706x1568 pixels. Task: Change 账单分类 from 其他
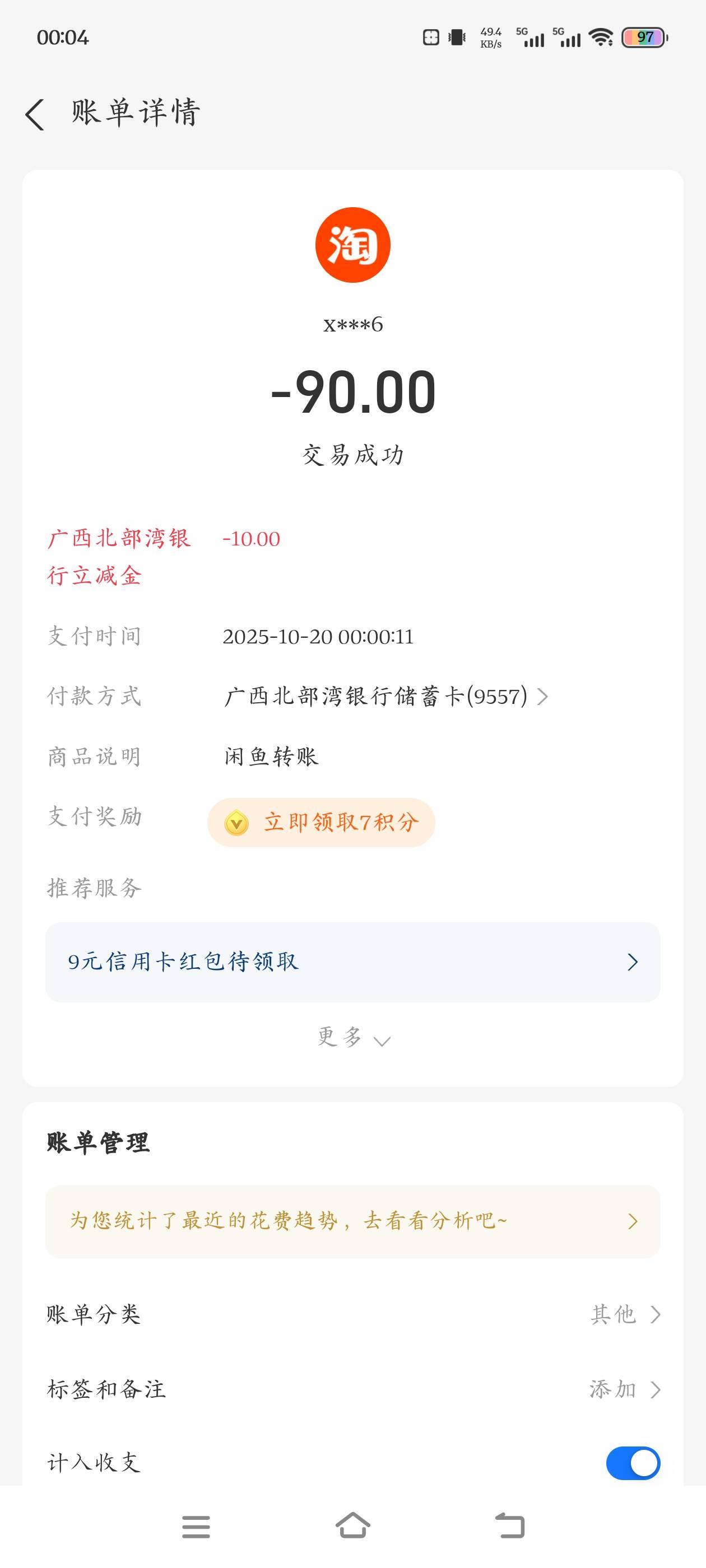(x=625, y=1314)
